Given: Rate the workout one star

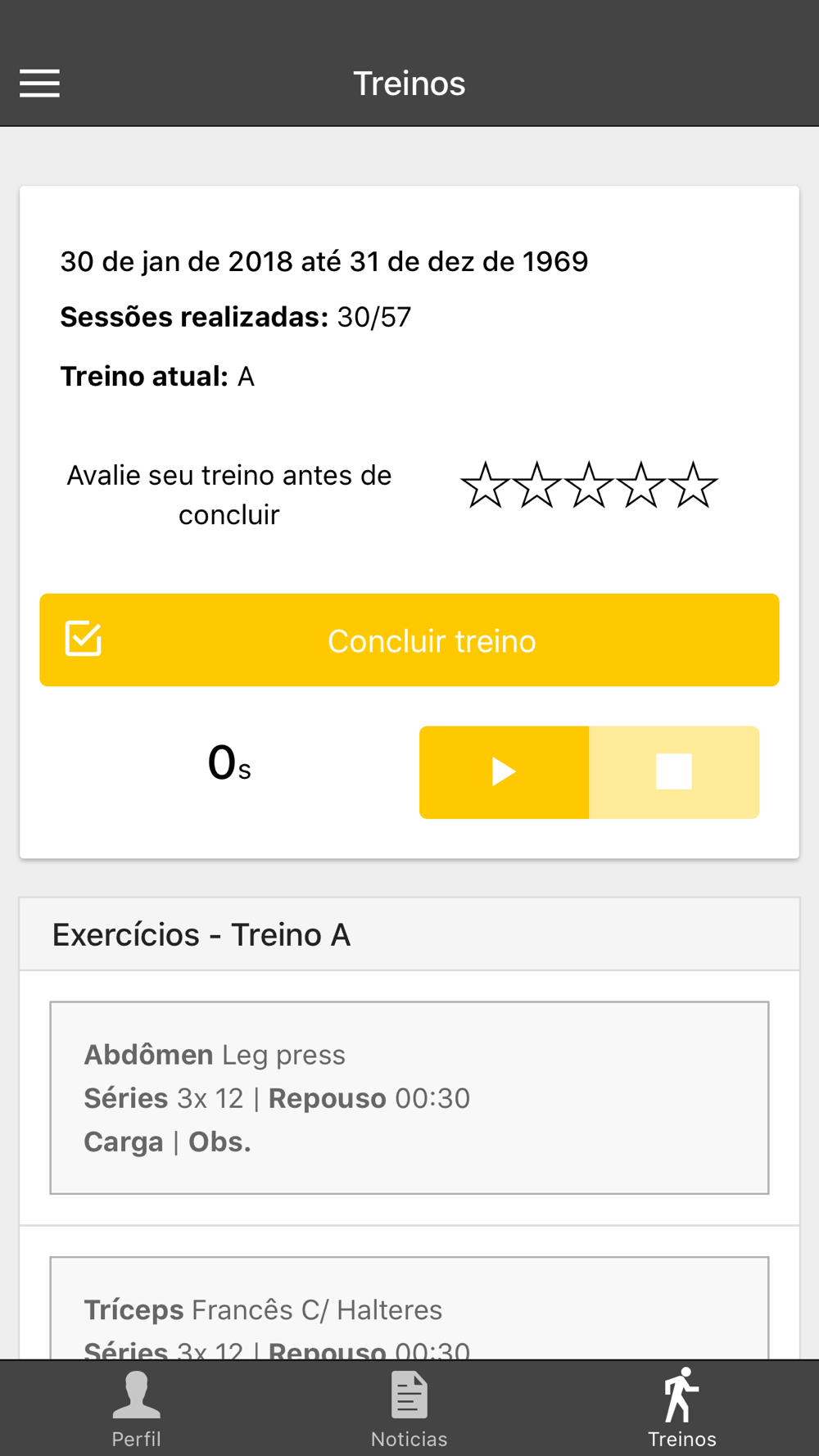Looking at the screenshot, I should point(485,486).
